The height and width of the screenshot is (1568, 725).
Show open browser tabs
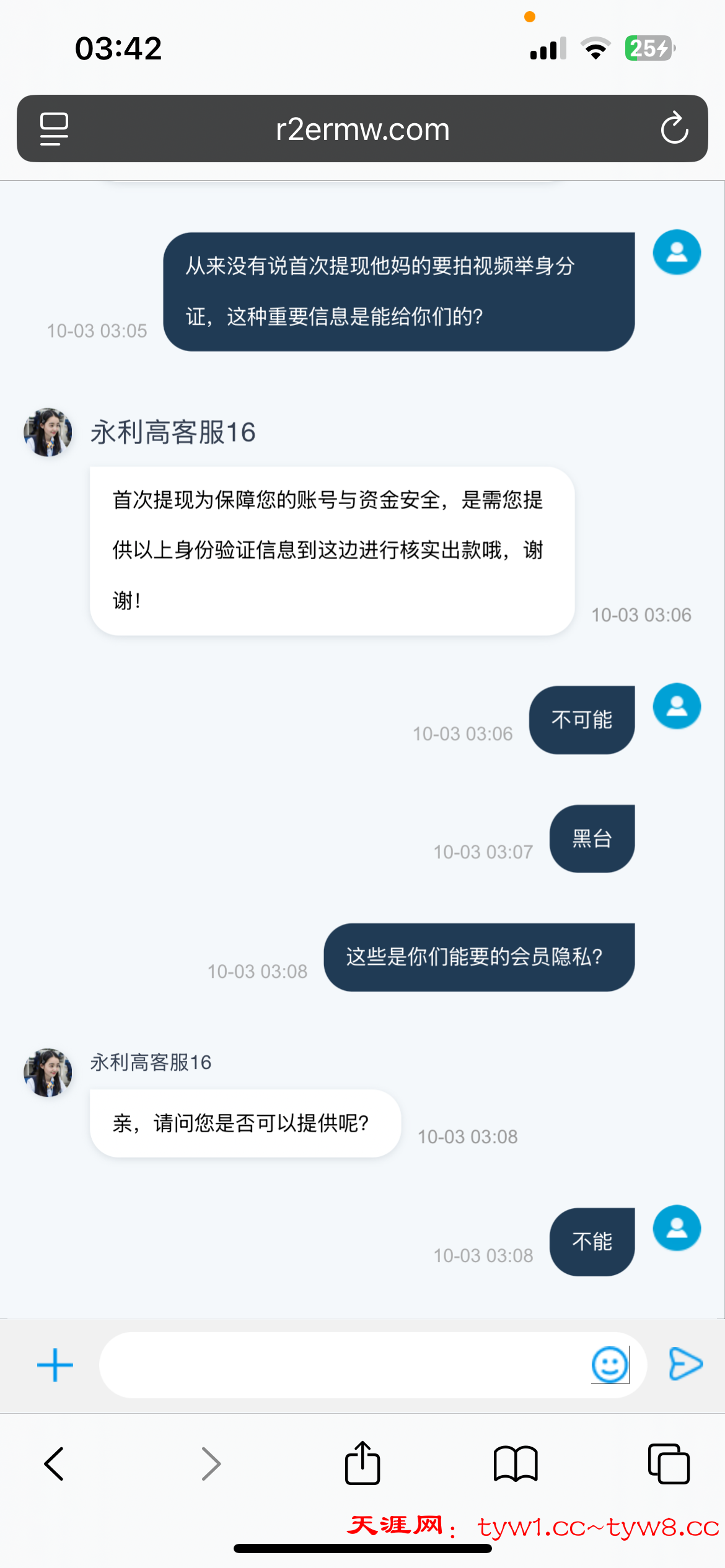coord(668,1464)
